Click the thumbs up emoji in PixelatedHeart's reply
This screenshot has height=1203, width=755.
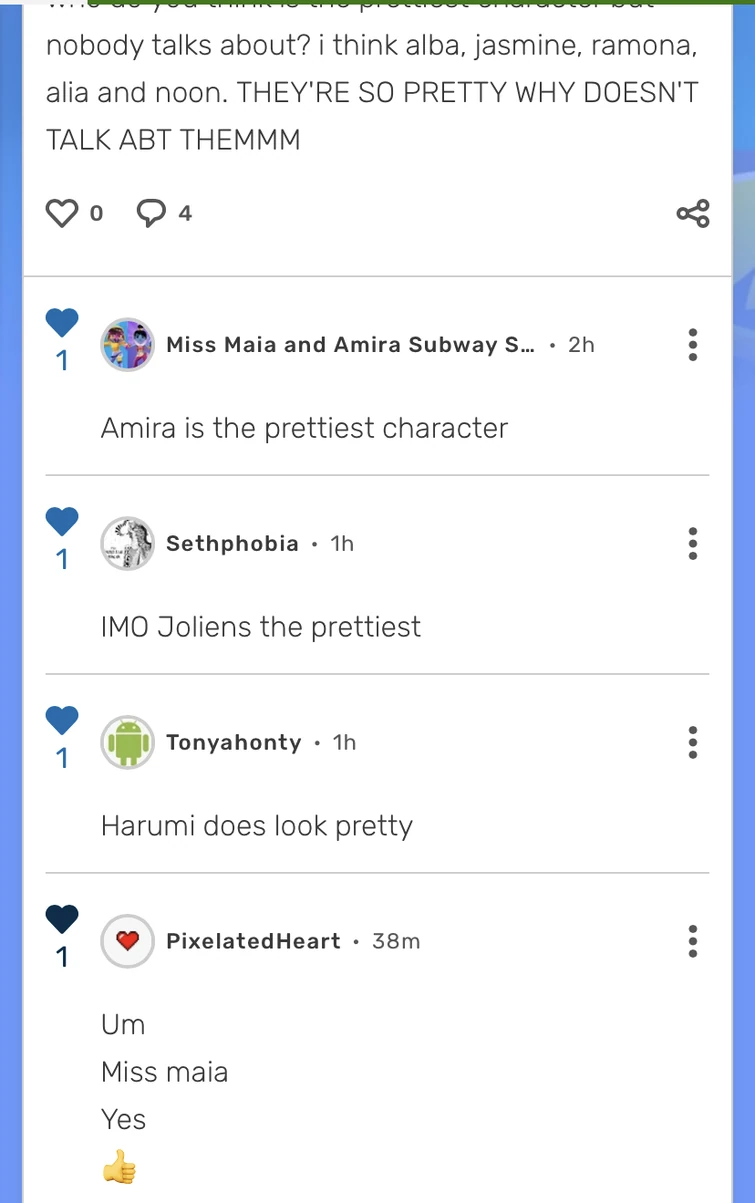click(x=119, y=1167)
